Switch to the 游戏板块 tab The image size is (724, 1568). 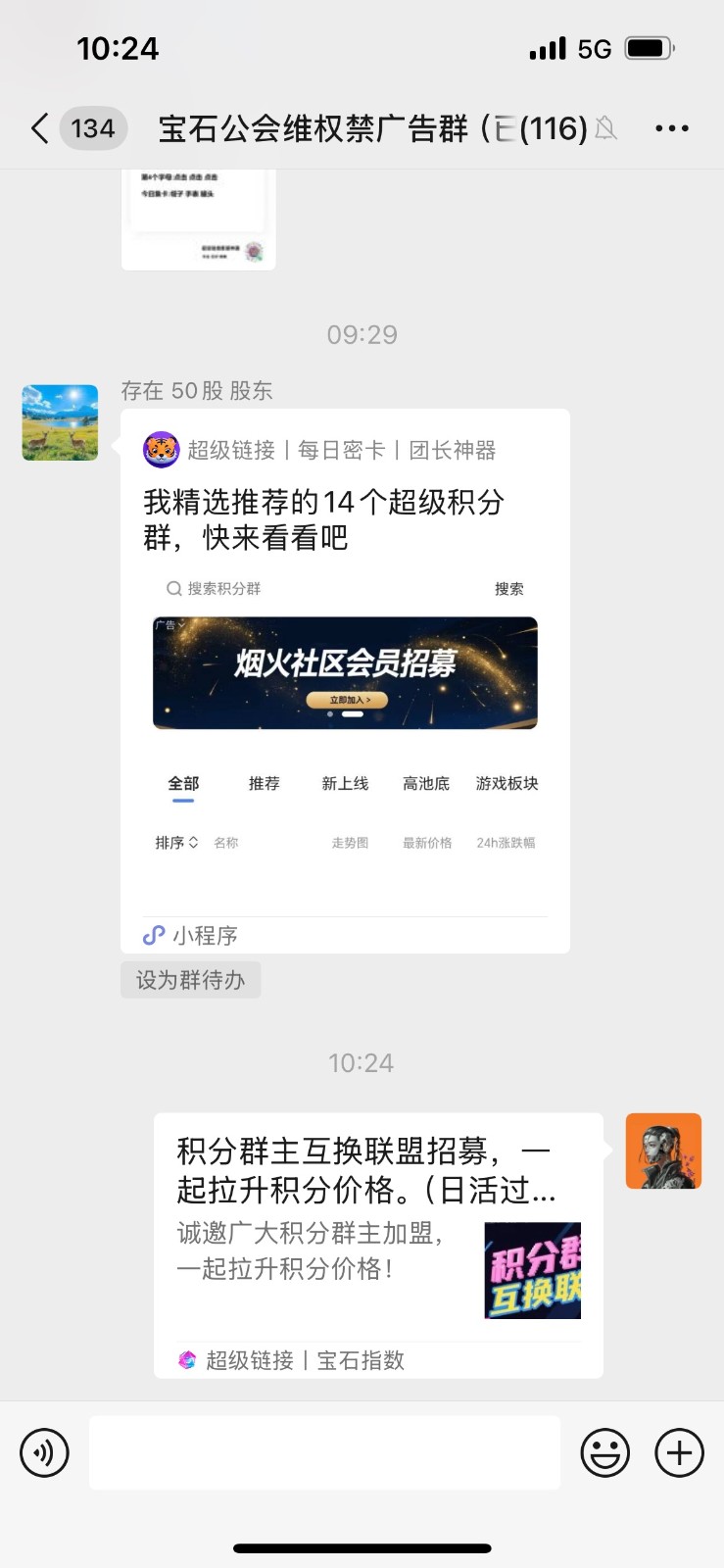[x=505, y=783]
